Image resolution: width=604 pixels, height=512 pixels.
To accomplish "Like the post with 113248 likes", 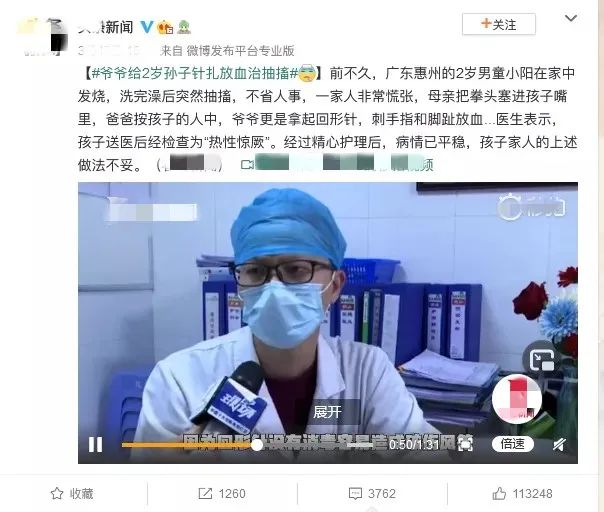I will click(519, 493).
